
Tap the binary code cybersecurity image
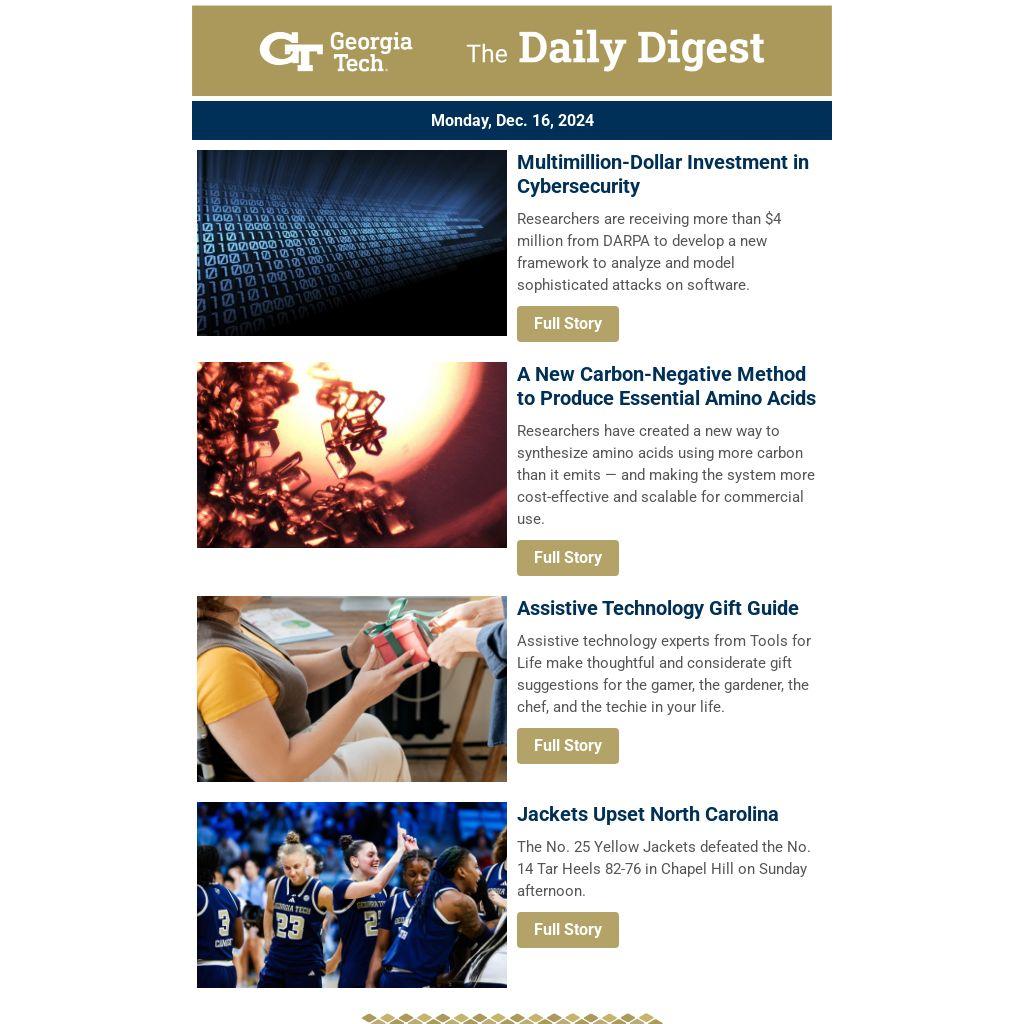(352, 243)
